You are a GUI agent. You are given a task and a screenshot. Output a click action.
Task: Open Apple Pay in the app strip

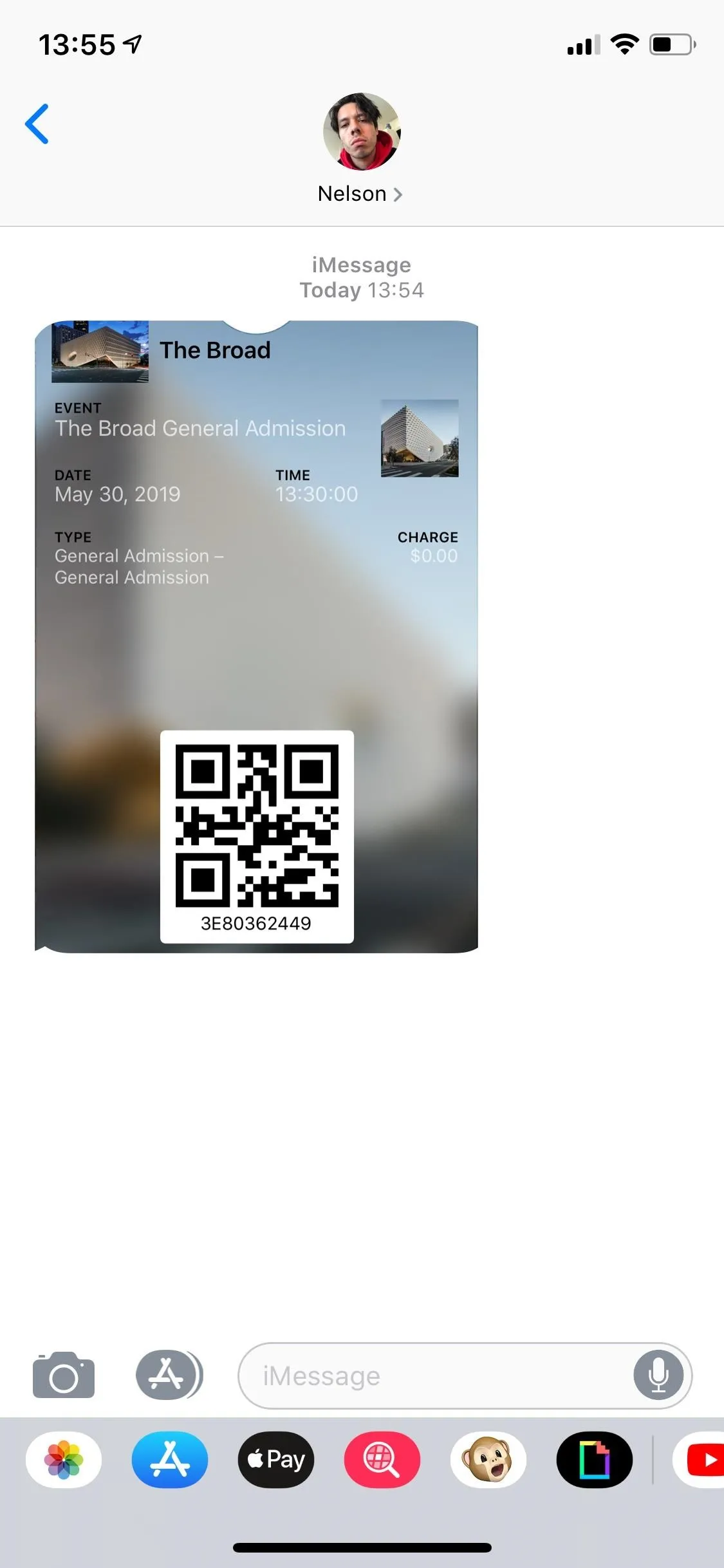(x=276, y=1460)
